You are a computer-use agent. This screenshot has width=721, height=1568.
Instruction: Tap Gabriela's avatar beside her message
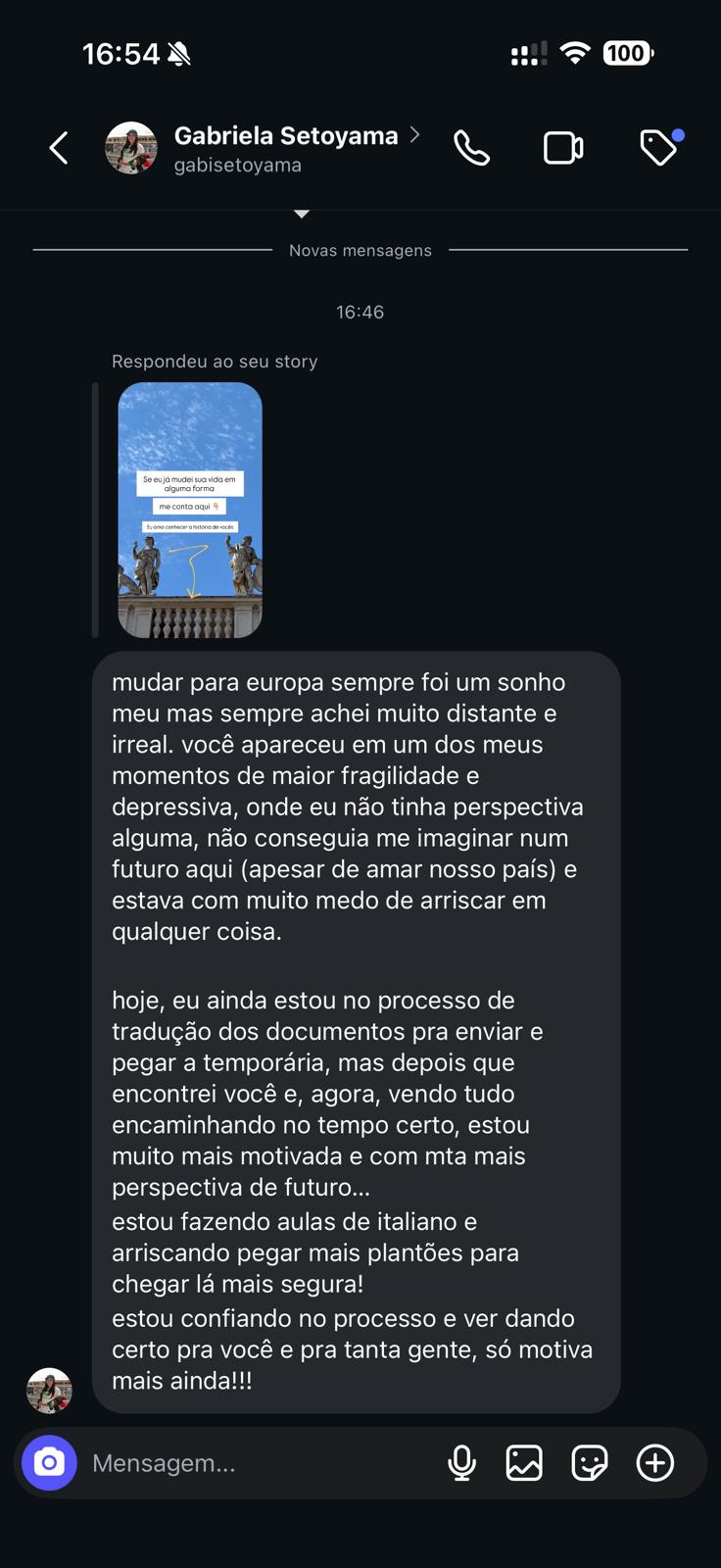[x=49, y=1391]
